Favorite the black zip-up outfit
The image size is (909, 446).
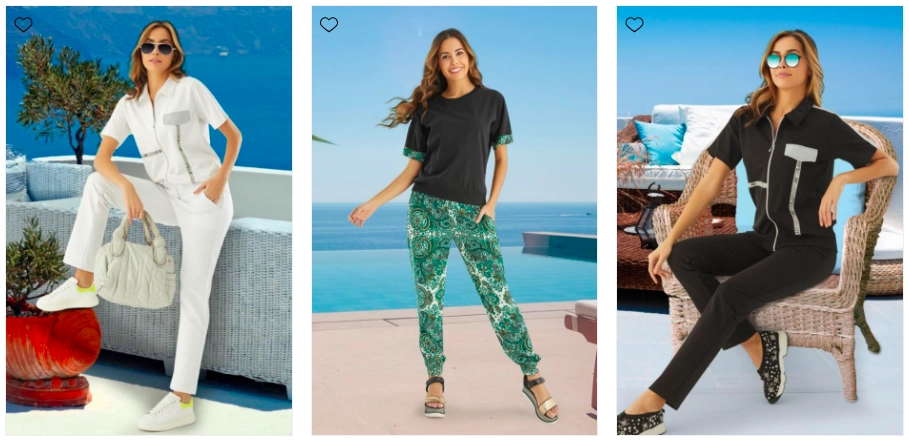point(634,24)
